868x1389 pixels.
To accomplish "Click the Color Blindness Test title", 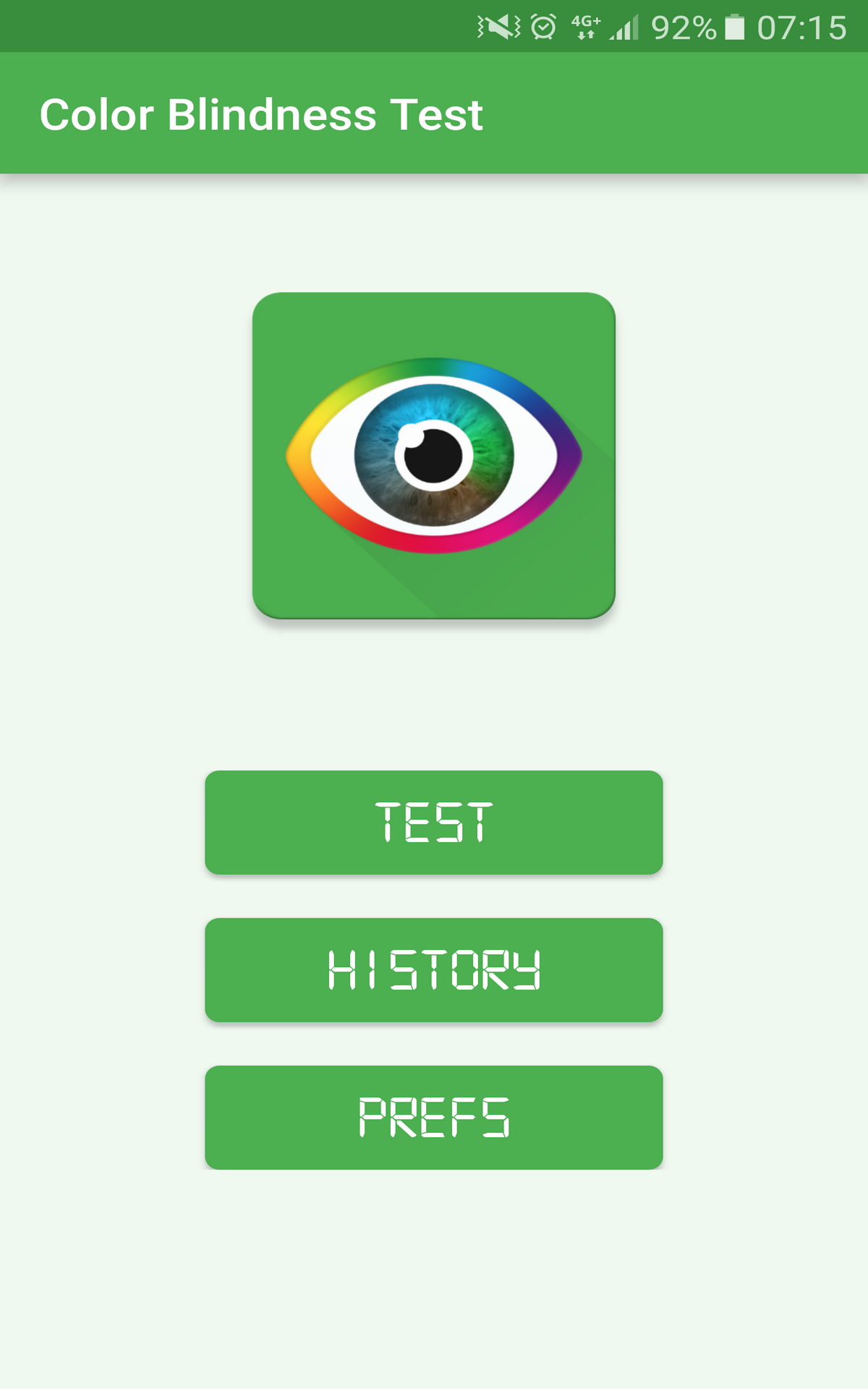I will pyautogui.click(x=263, y=114).
